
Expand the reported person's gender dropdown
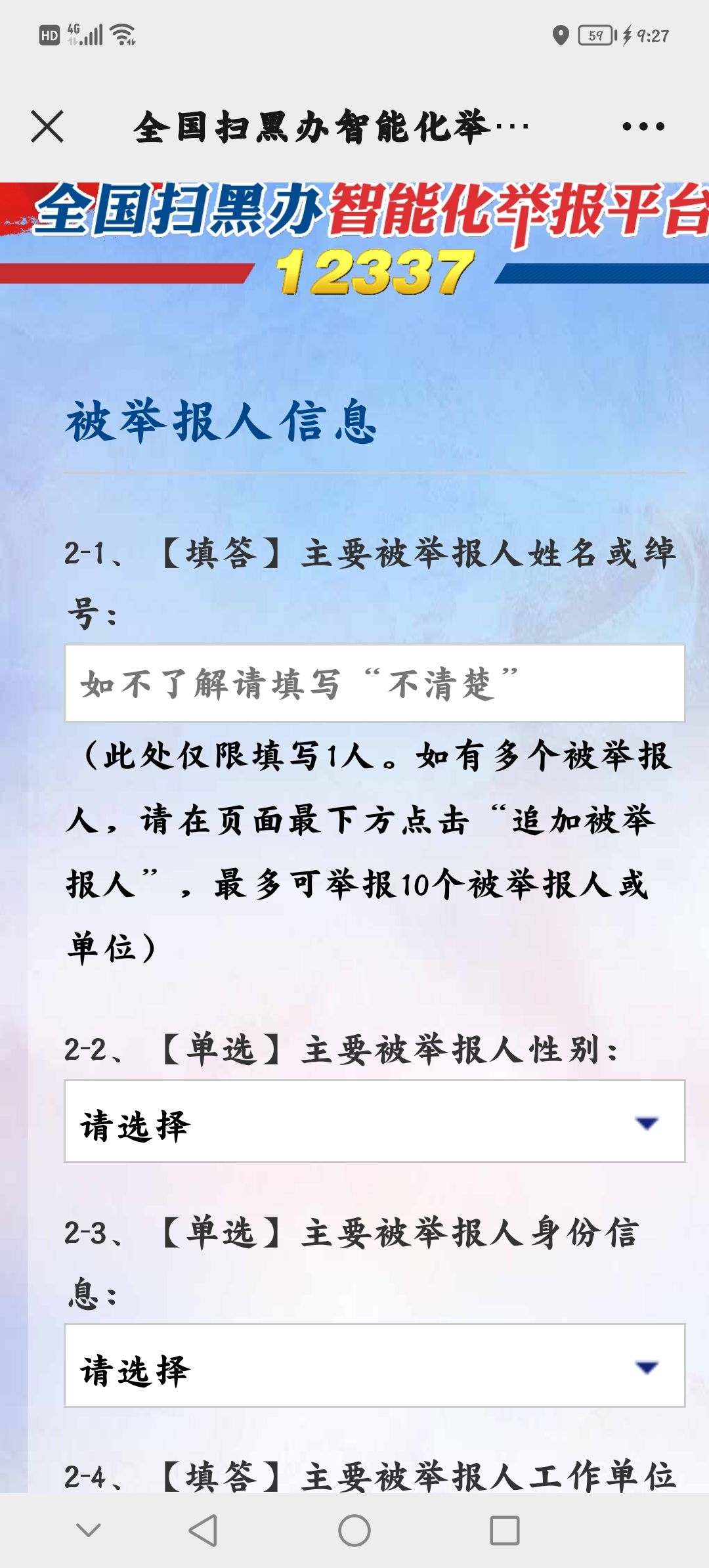374,1122
